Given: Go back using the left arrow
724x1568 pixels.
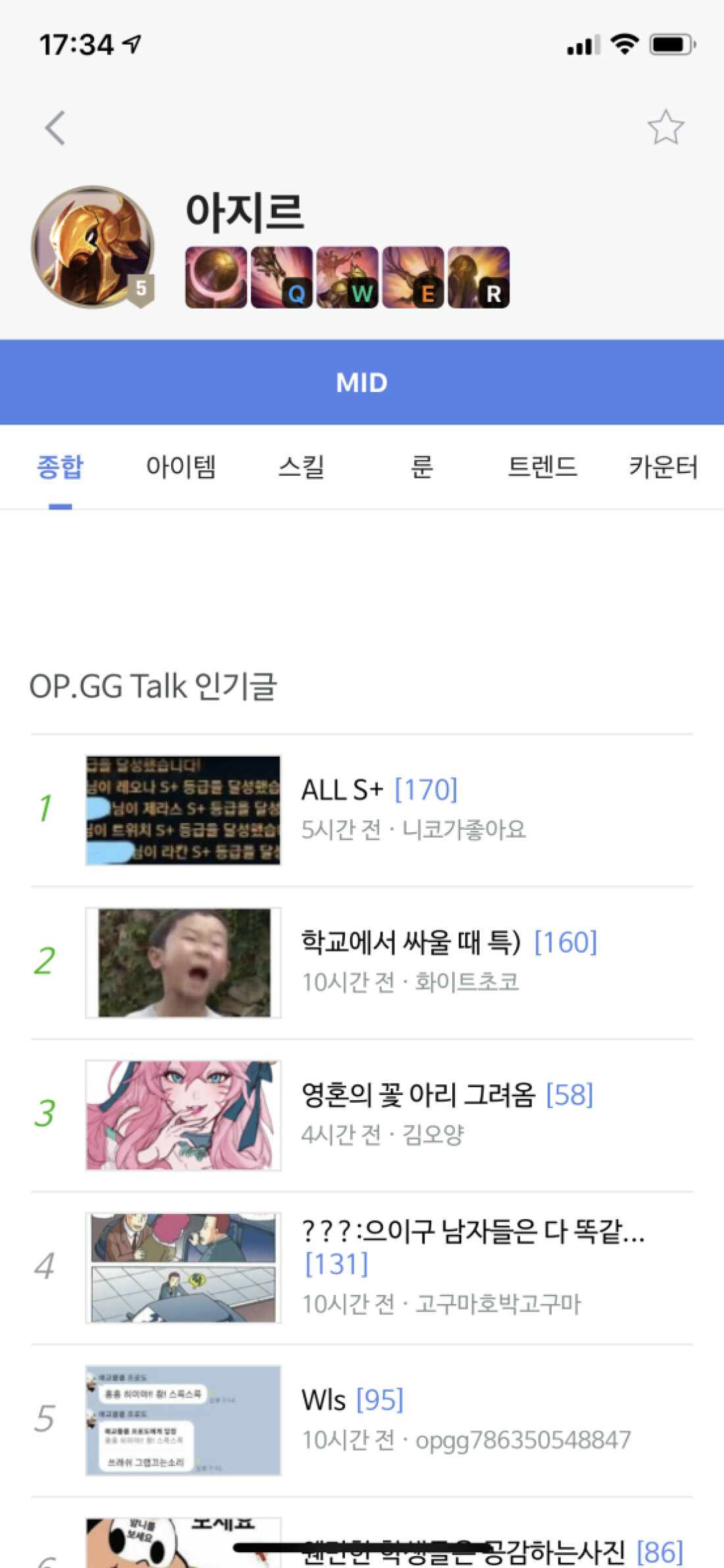Looking at the screenshot, I should pos(55,128).
